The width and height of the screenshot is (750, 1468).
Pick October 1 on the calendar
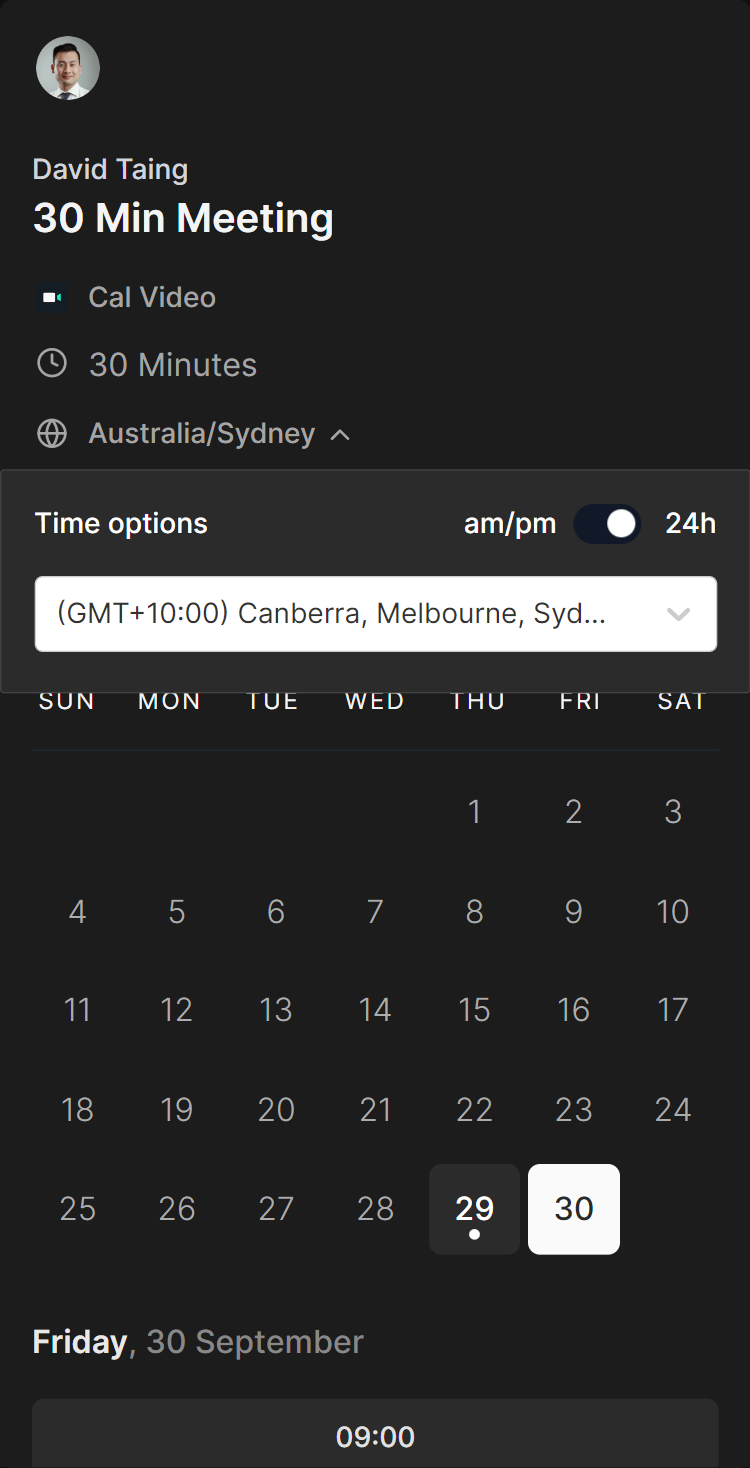tap(474, 811)
